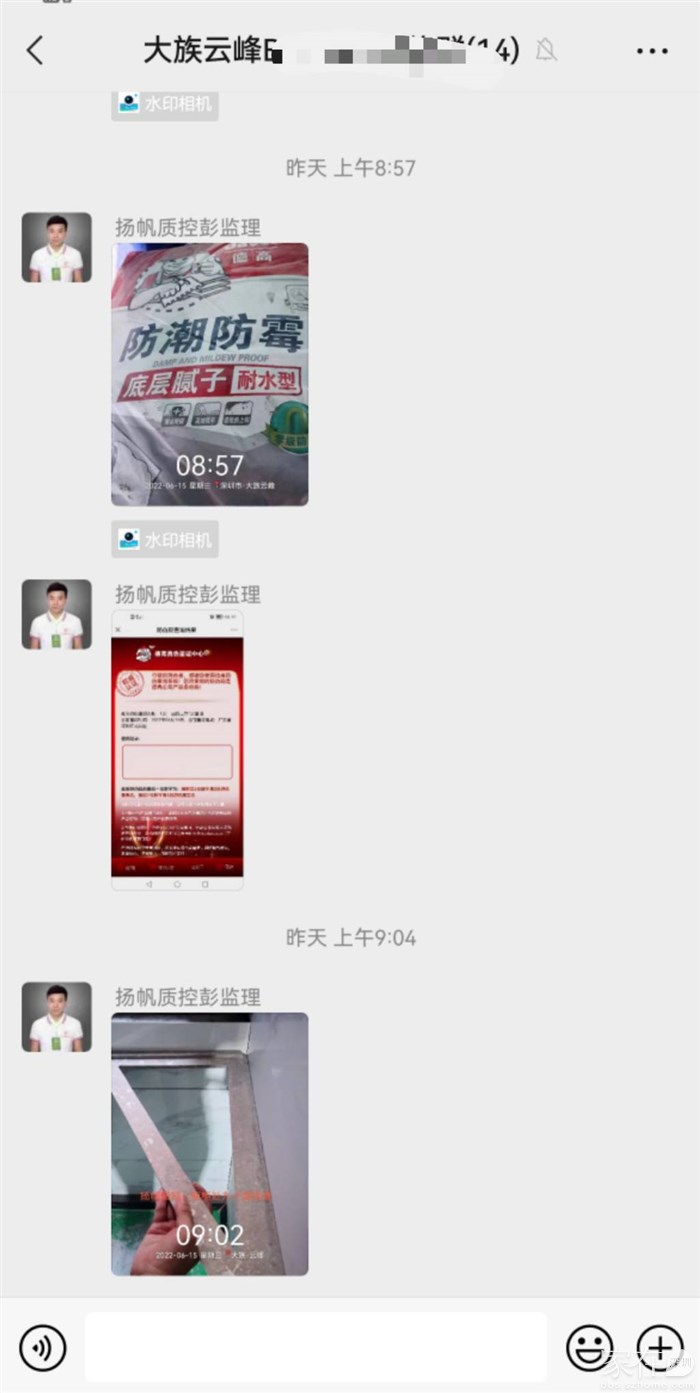Open the red verification page screenshot
700x1393 pixels.
[x=177, y=750]
